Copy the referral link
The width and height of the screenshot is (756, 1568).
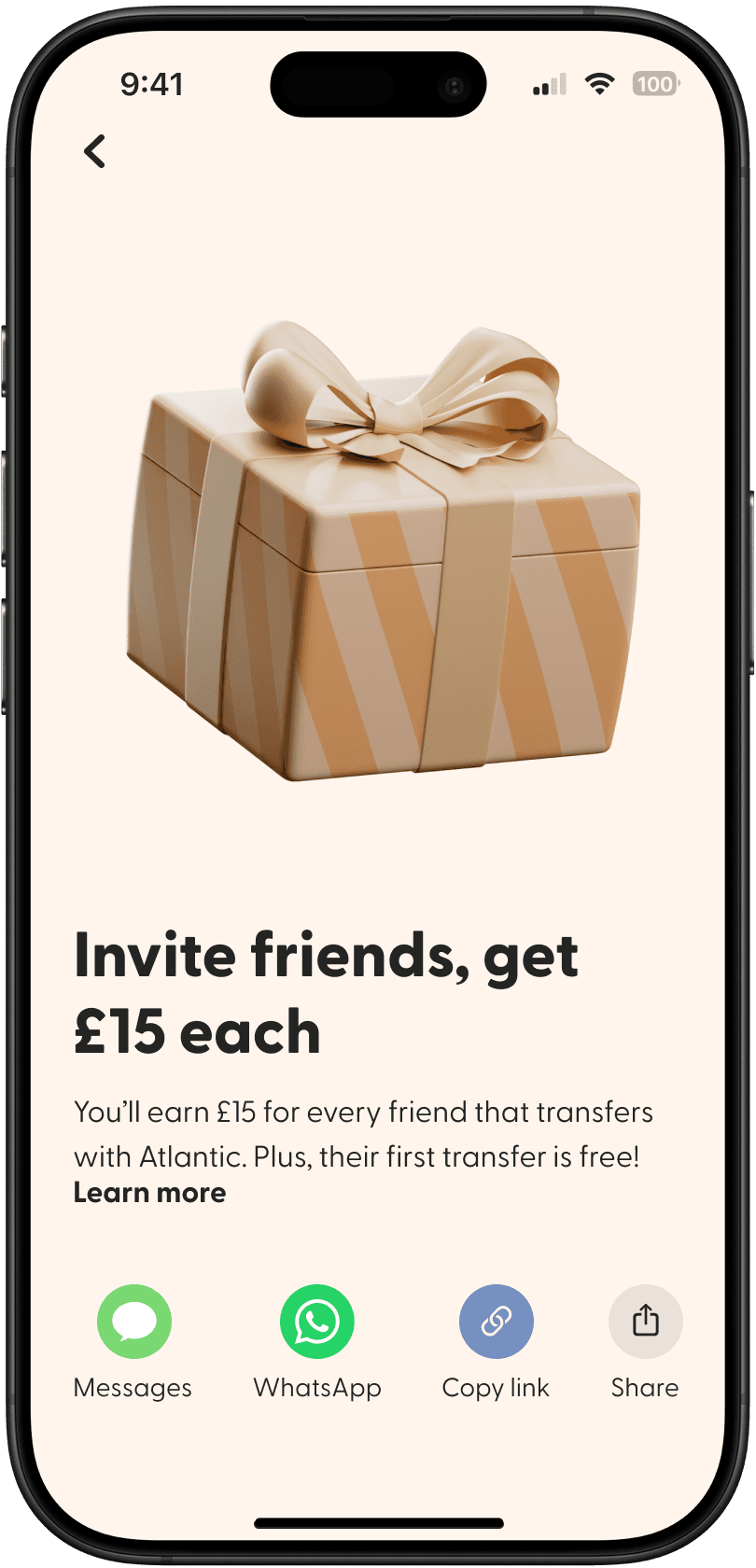497,1322
